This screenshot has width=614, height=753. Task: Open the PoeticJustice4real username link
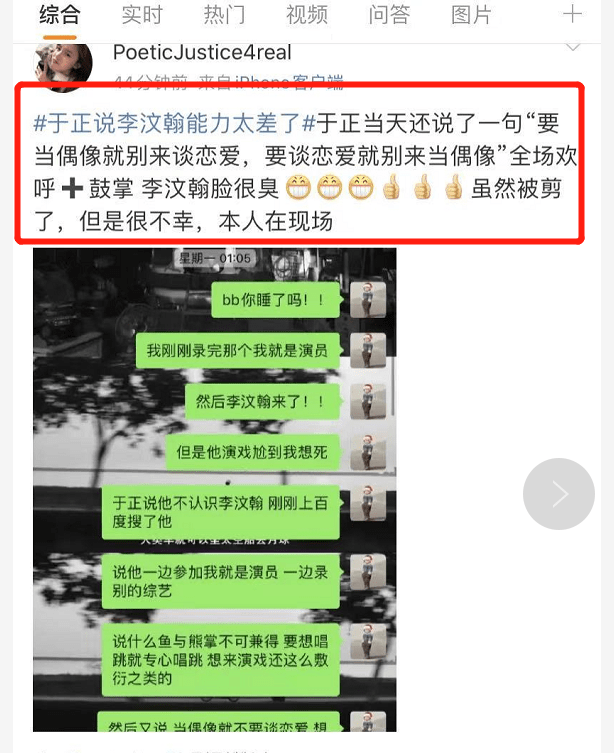pyautogui.click(x=203, y=51)
